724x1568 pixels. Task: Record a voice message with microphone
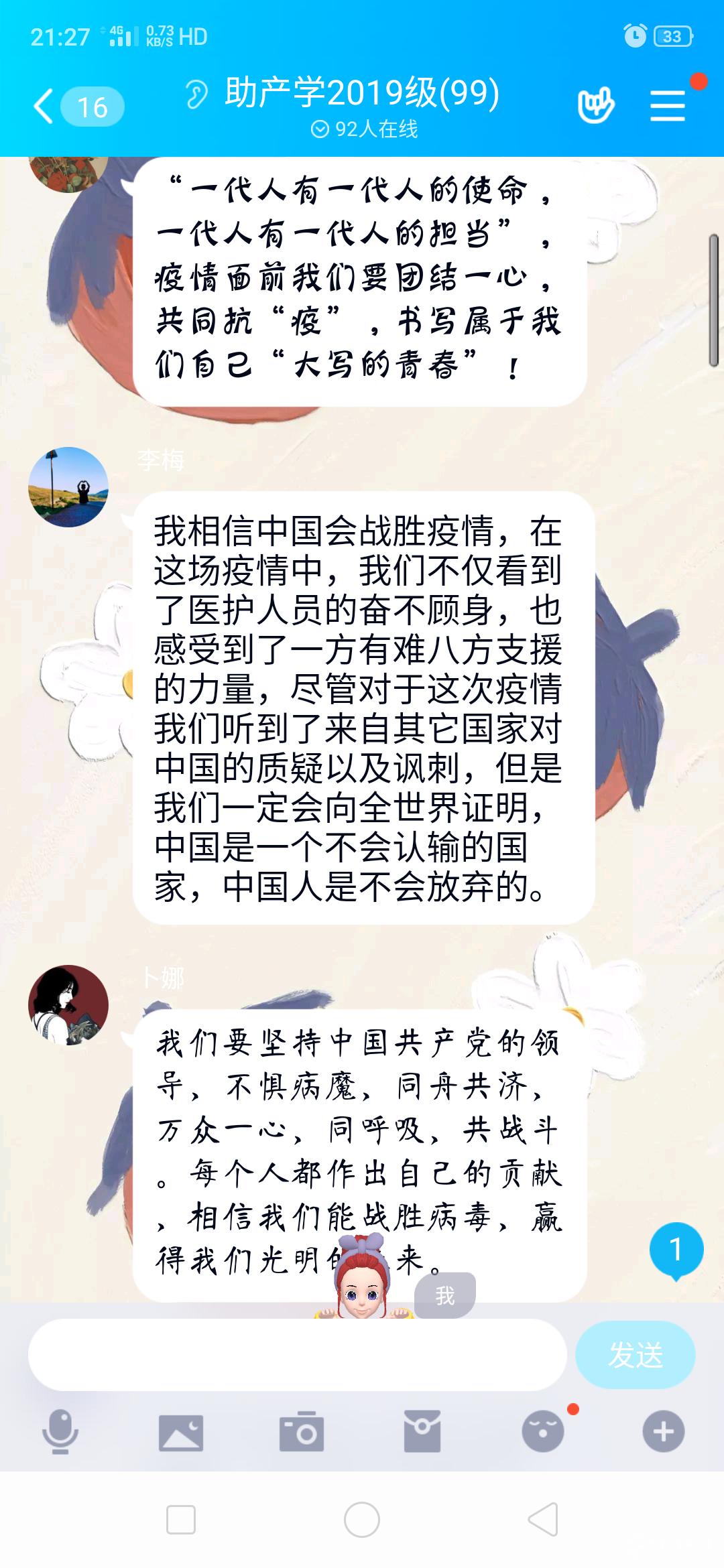[x=60, y=1432]
